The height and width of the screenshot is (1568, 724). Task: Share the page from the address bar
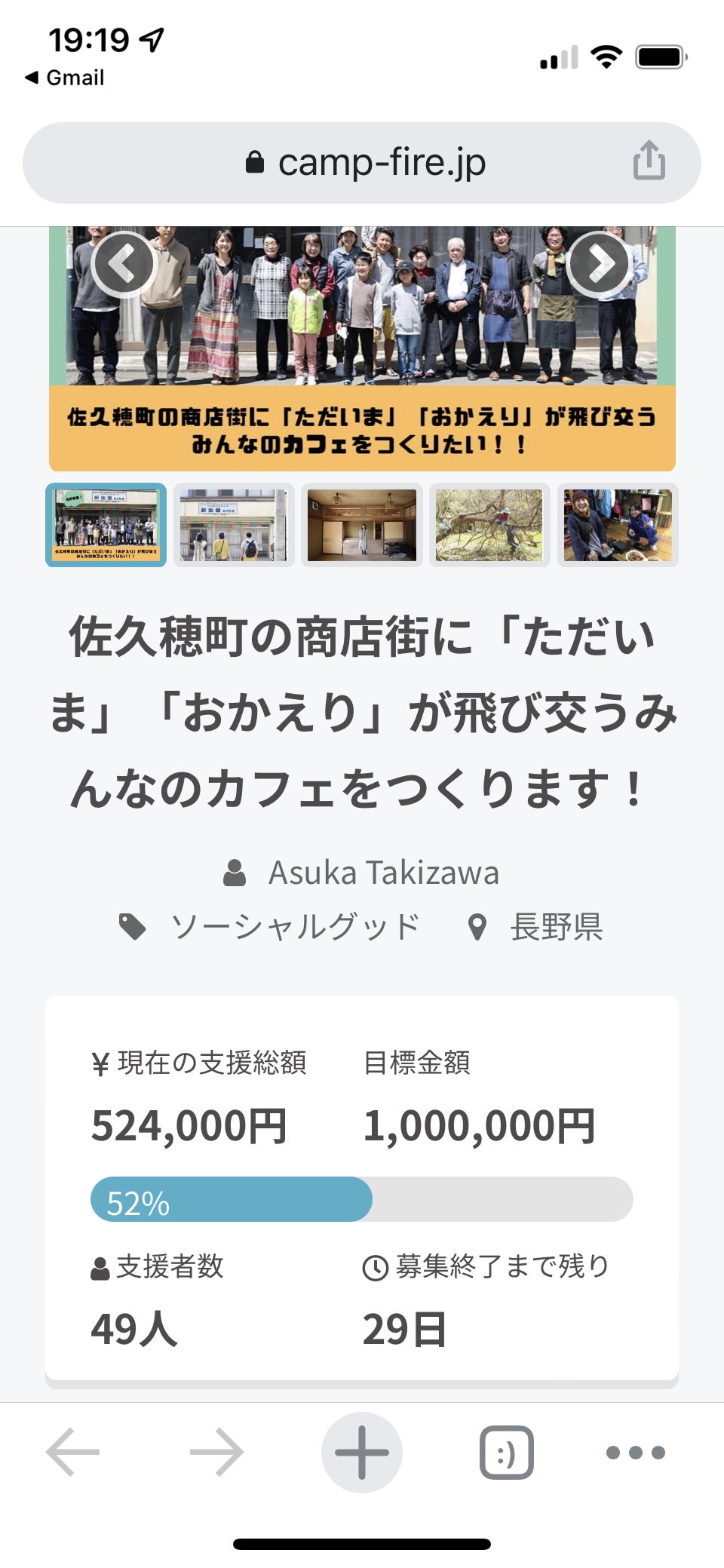pyautogui.click(x=649, y=161)
